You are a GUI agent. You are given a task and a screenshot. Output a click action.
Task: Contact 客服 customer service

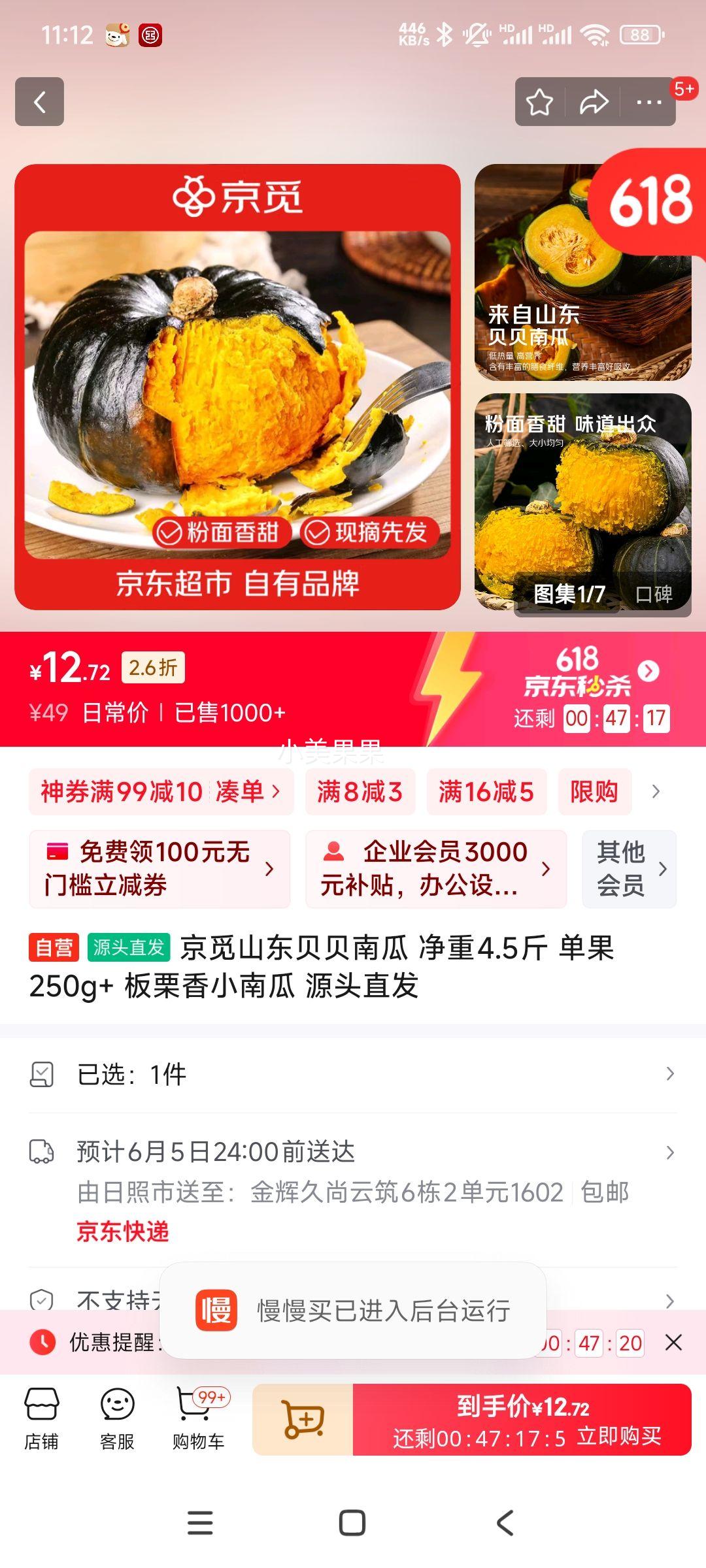(x=118, y=1419)
